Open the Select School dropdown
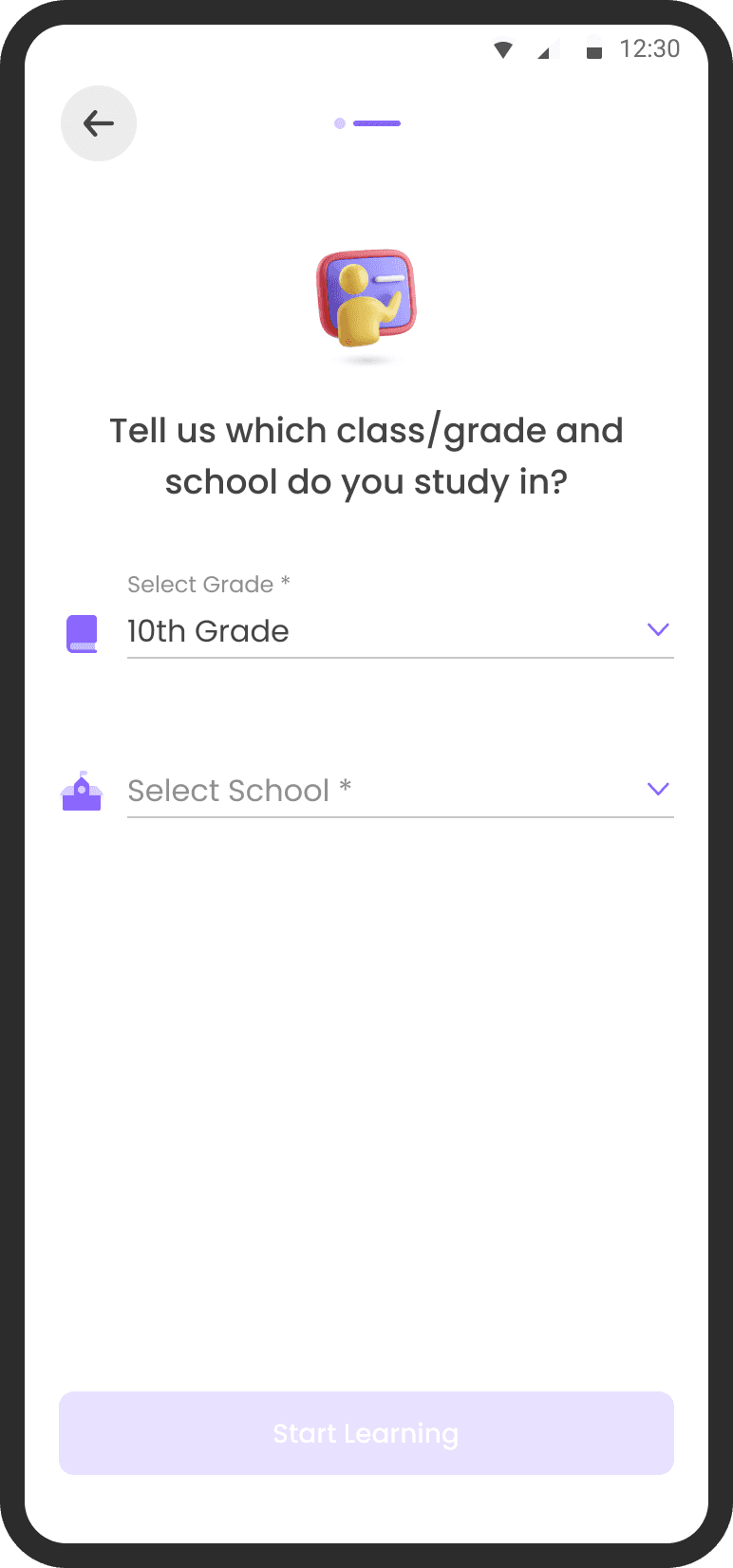Image resolution: width=733 pixels, height=1568 pixels. tap(399, 791)
